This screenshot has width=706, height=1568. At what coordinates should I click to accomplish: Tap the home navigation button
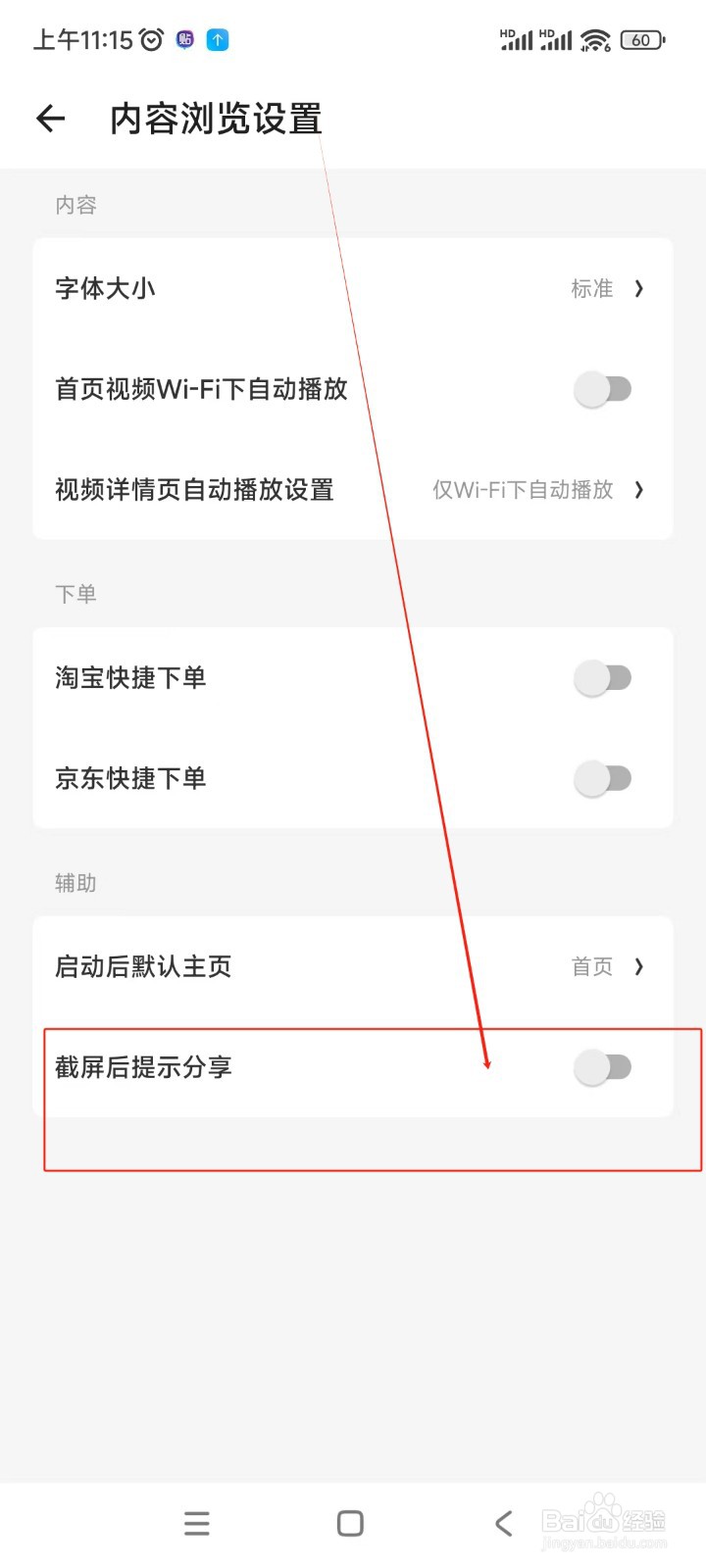pyautogui.click(x=349, y=1522)
